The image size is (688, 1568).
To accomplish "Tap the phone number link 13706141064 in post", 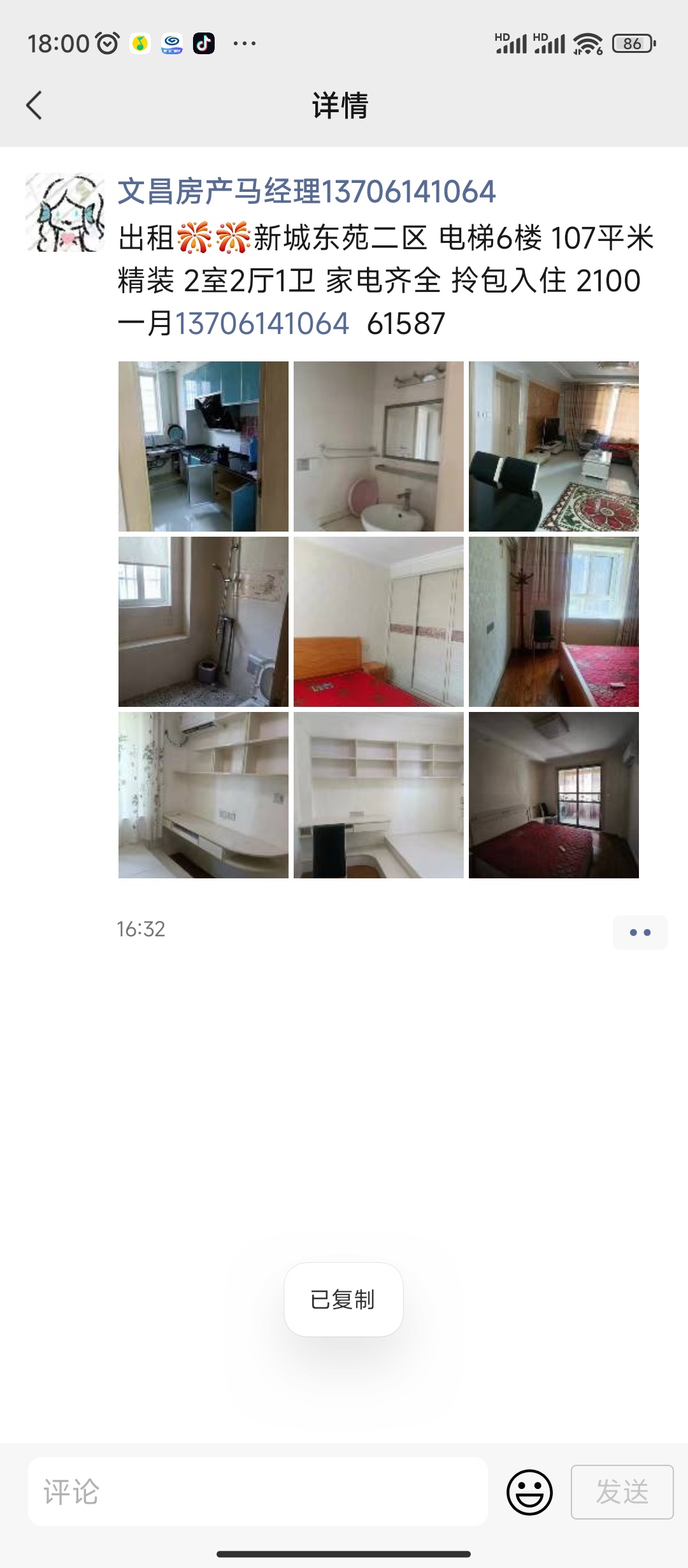I will point(262,324).
